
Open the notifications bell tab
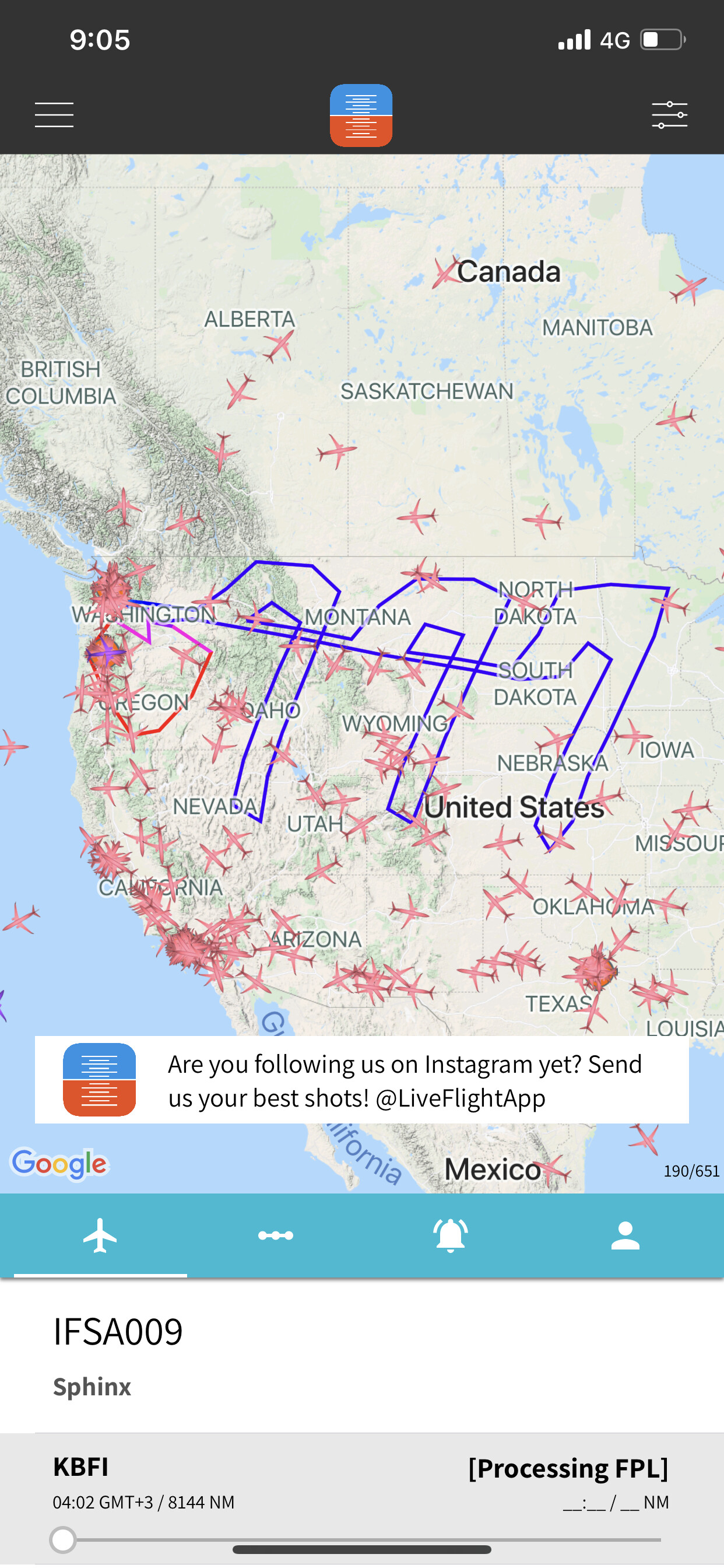point(450,1235)
